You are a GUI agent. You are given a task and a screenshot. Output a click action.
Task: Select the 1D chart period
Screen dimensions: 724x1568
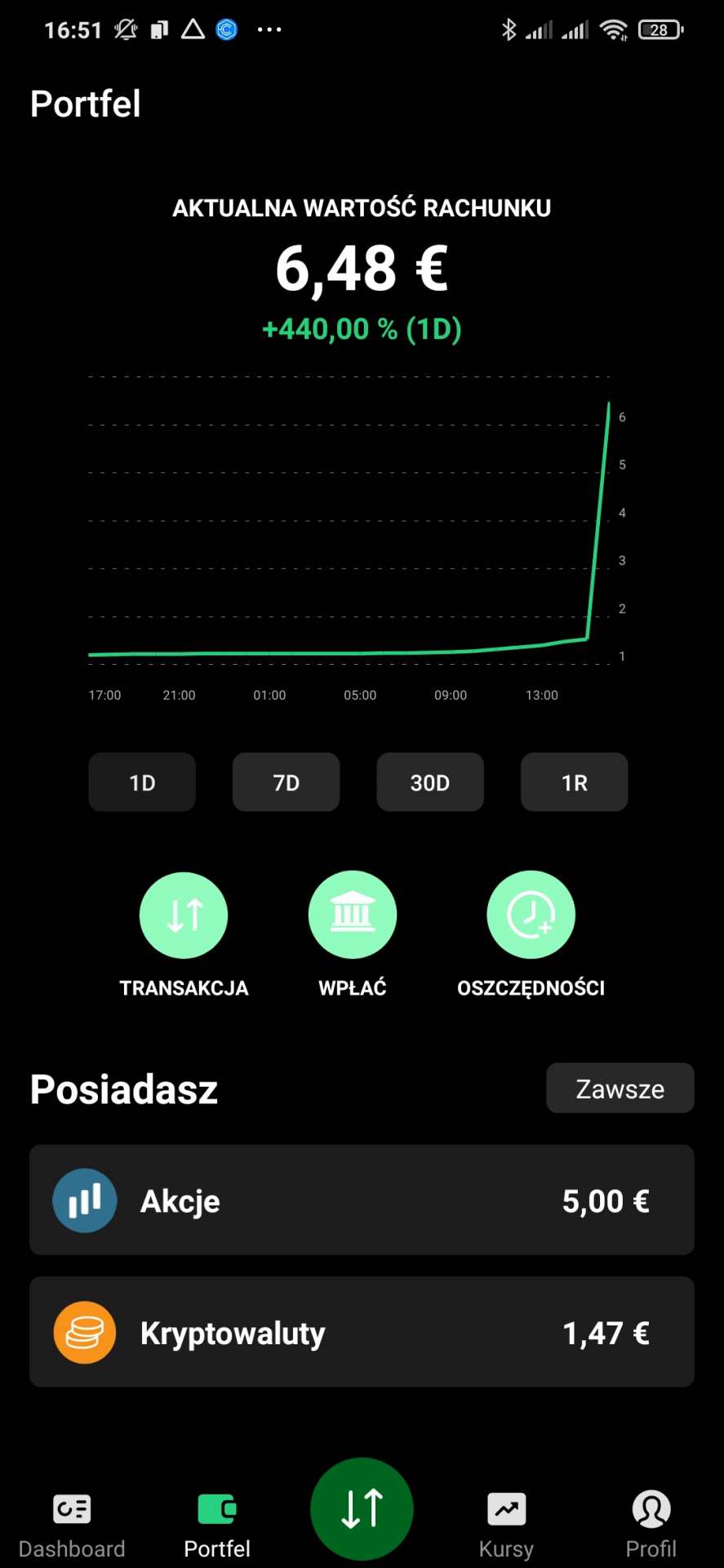pyautogui.click(x=141, y=782)
